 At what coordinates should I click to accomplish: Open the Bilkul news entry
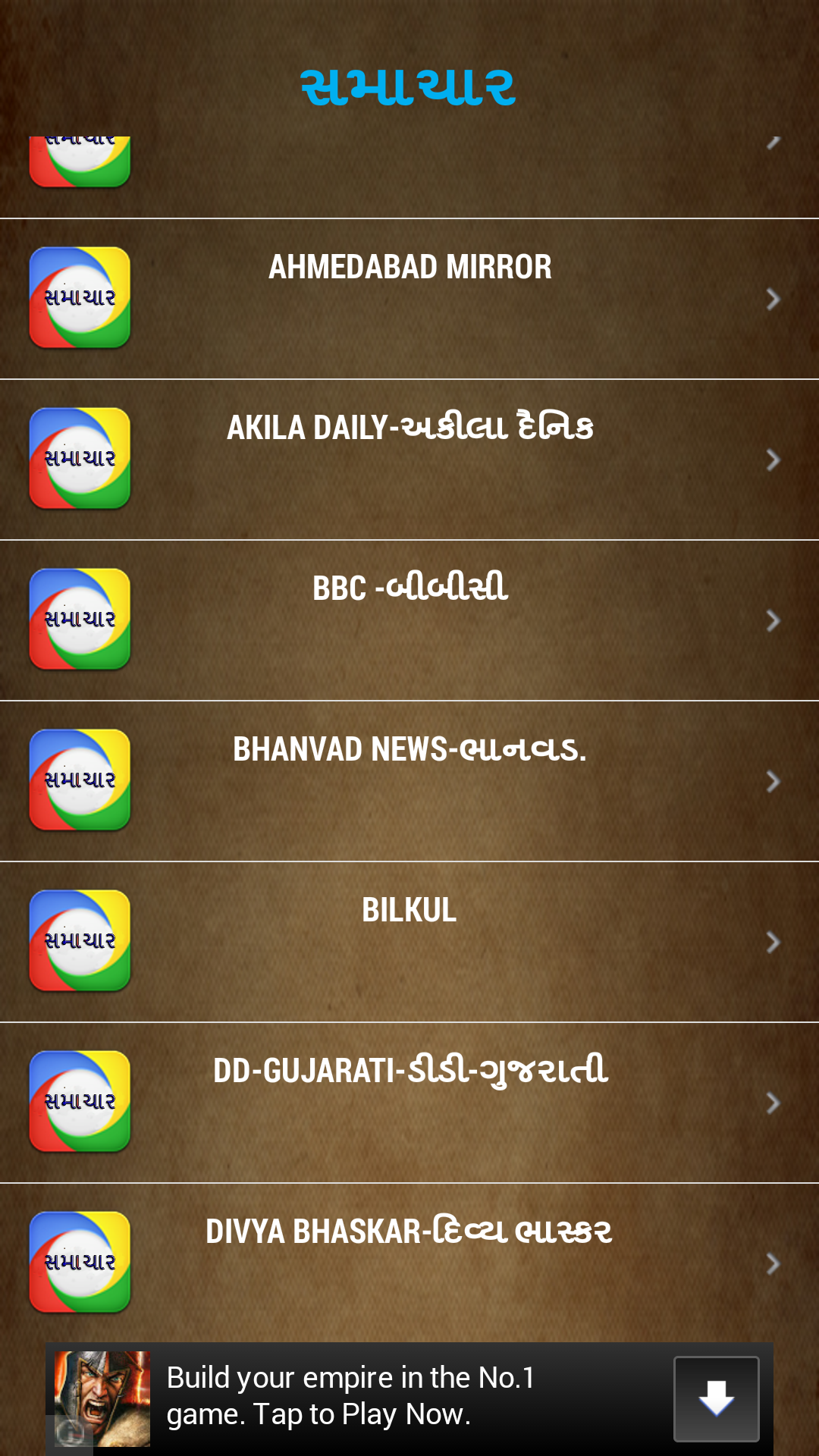409,941
